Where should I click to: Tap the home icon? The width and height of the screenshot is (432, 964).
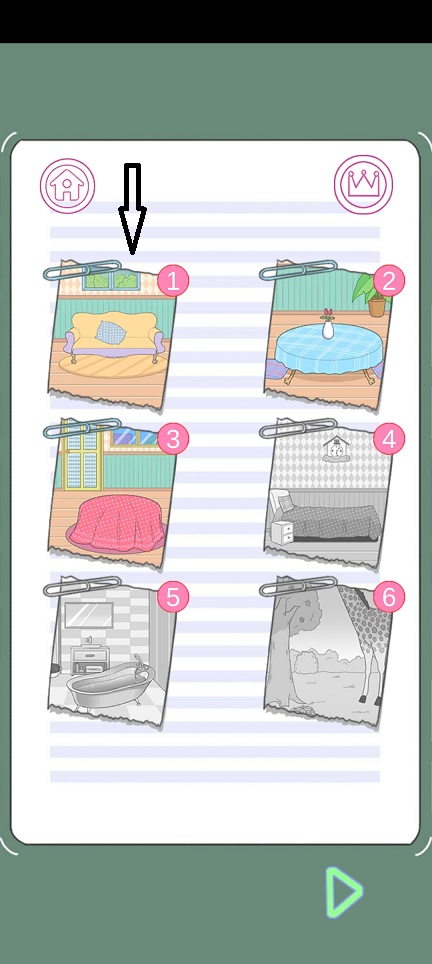[68, 184]
